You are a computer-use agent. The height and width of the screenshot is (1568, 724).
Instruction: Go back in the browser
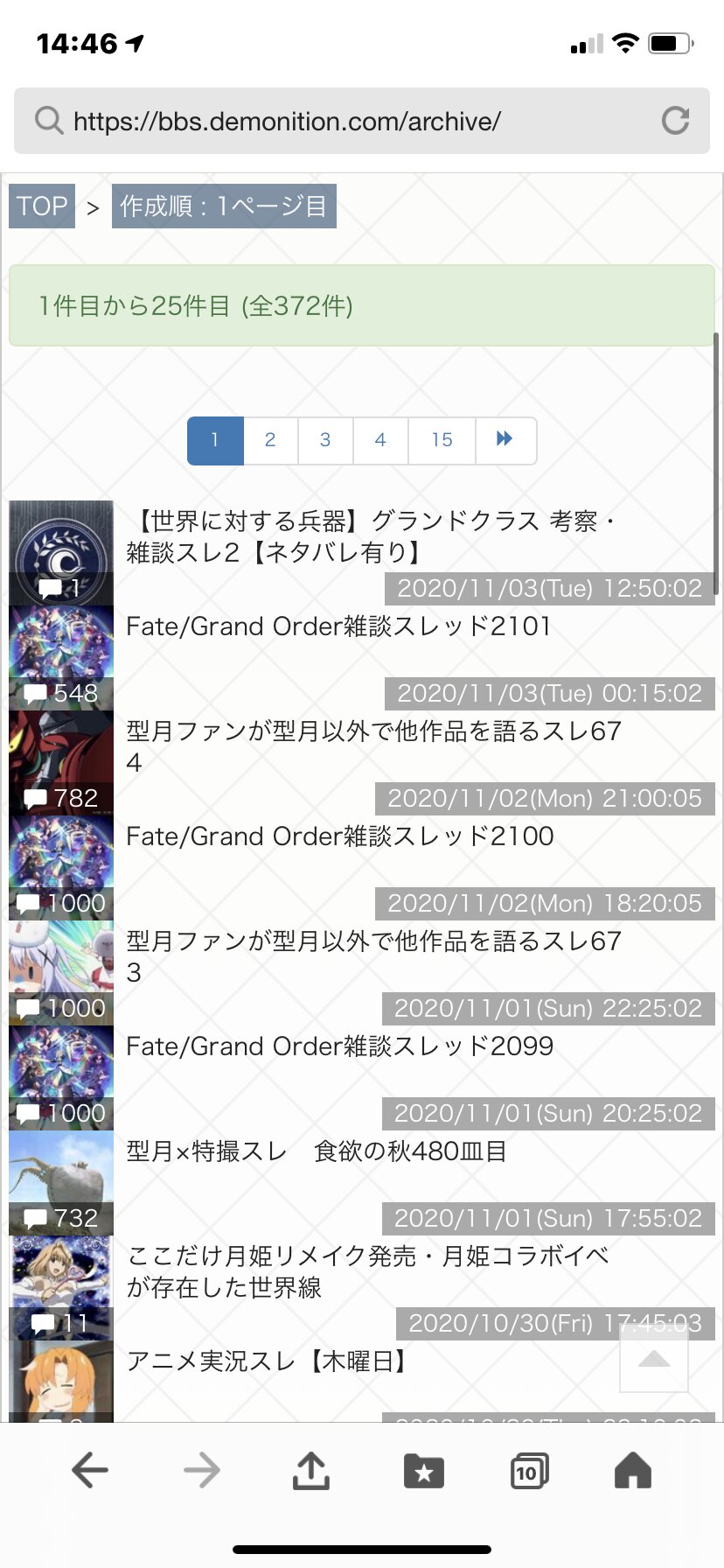click(90, 1470)
